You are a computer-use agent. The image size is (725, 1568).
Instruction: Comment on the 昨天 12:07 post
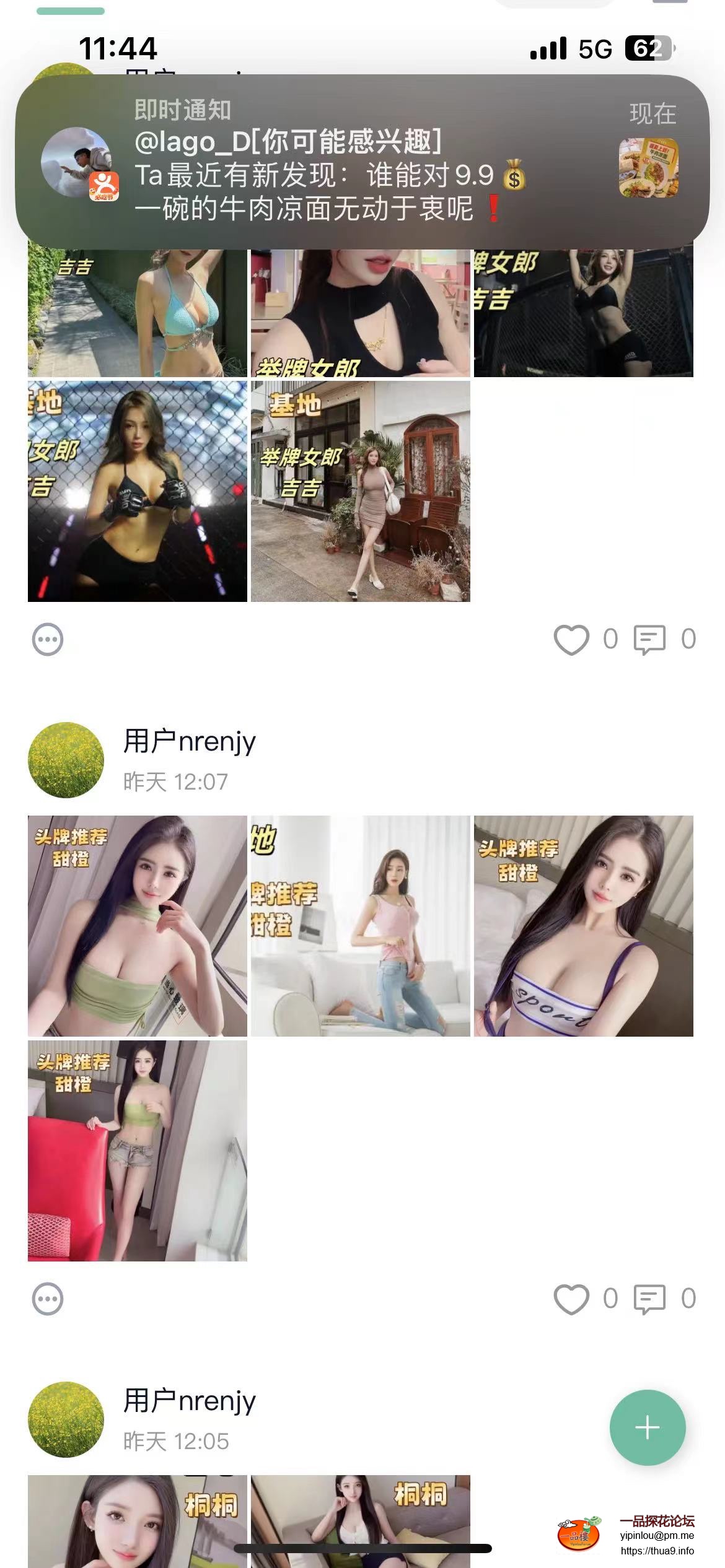649,1299
